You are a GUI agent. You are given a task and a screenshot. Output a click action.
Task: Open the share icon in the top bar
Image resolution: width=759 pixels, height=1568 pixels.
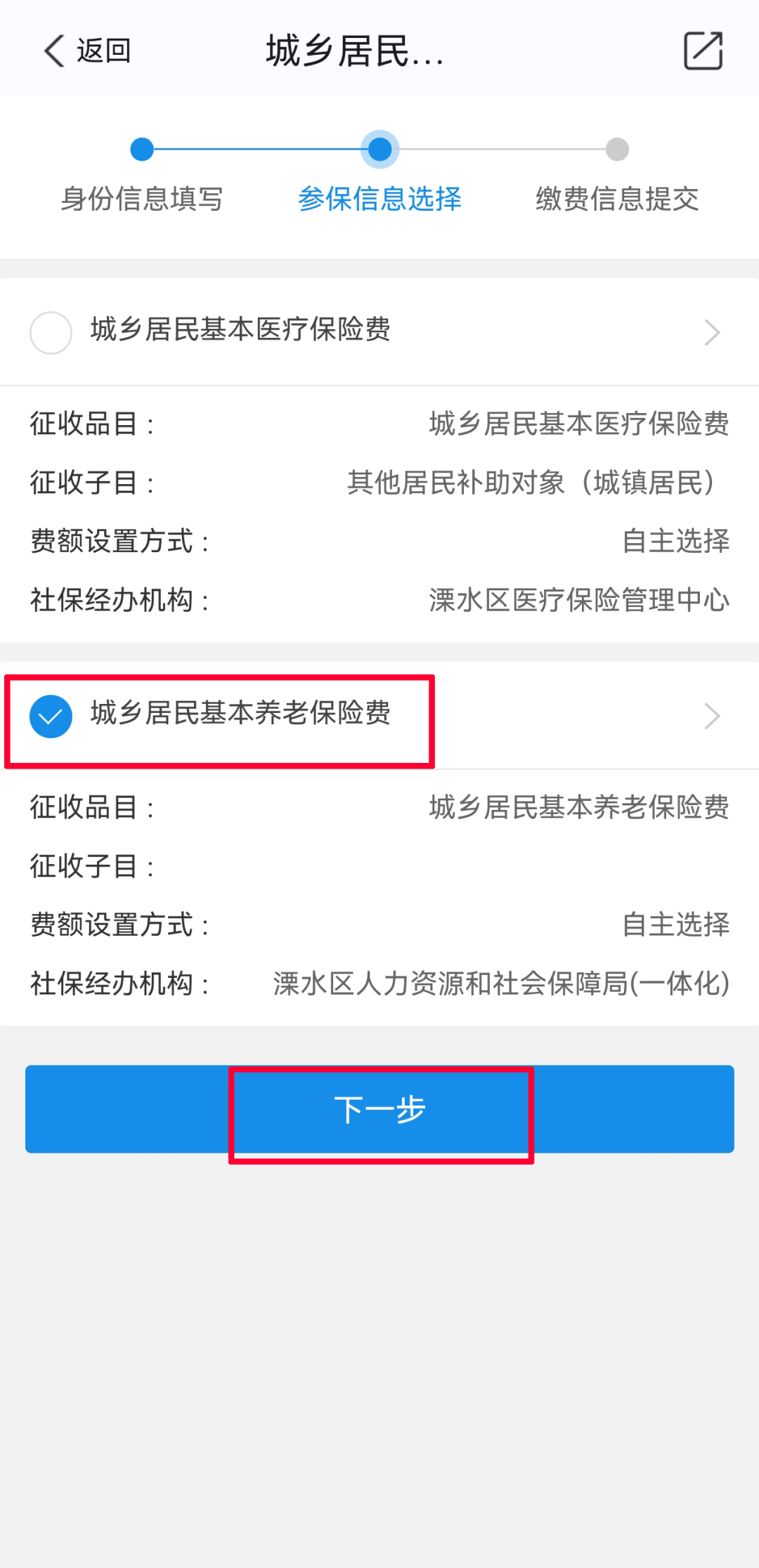[x=703, y=51]
